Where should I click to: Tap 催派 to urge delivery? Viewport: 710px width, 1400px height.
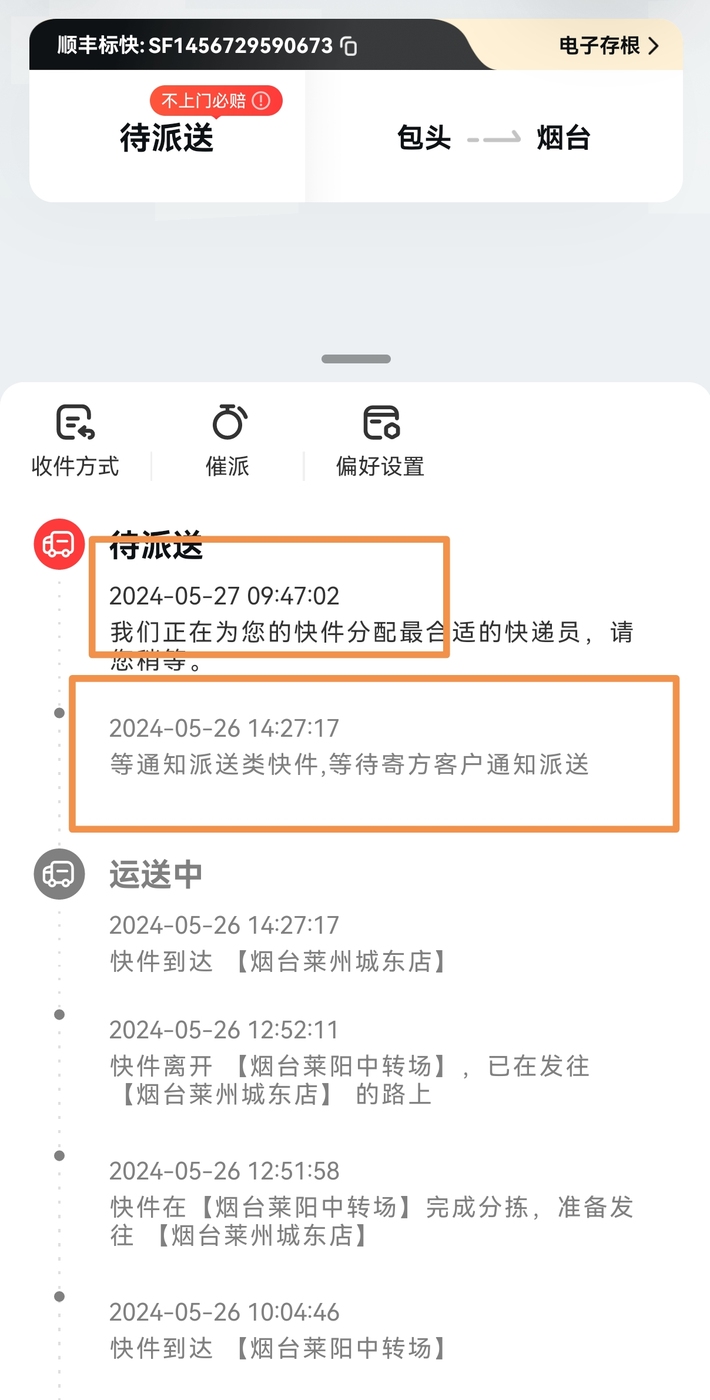(228, 441)
